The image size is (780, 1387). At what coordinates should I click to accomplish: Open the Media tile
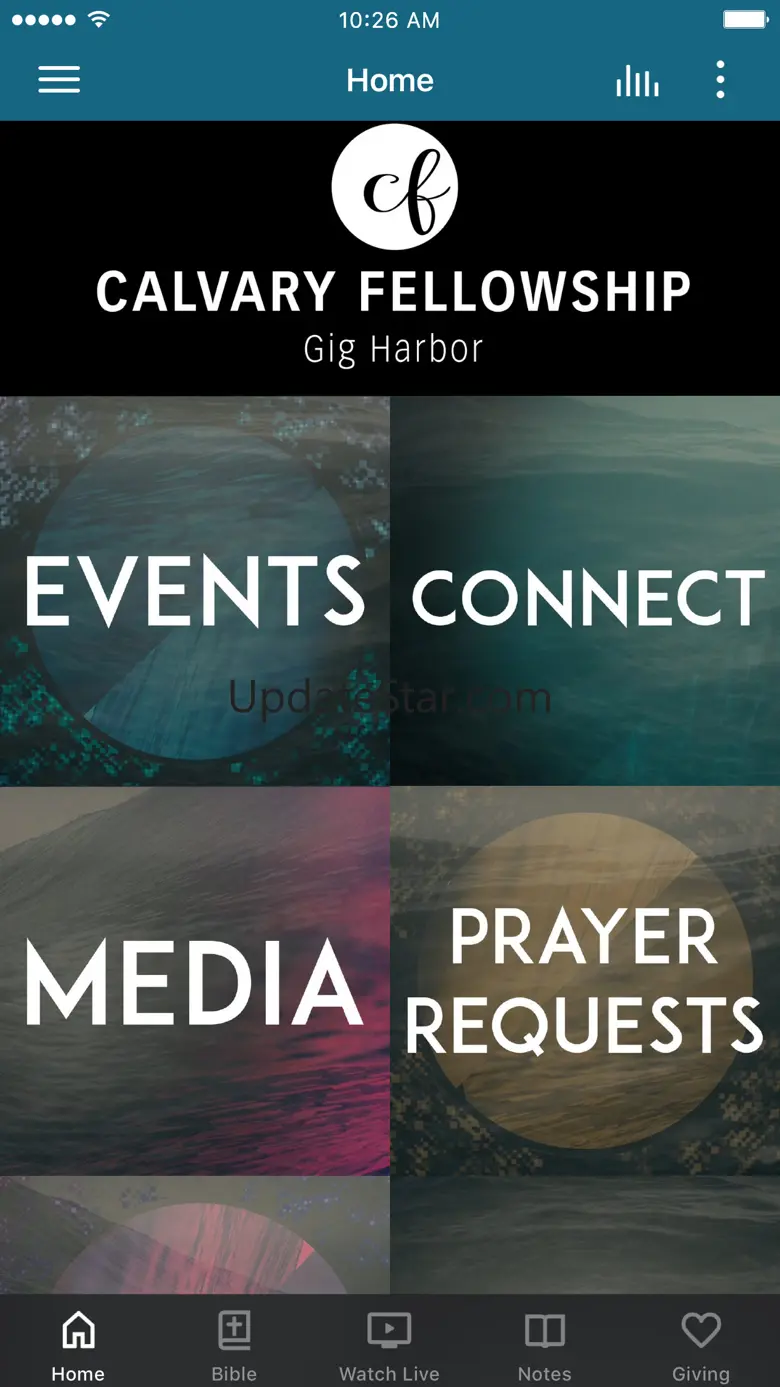[x=195, y=981]
